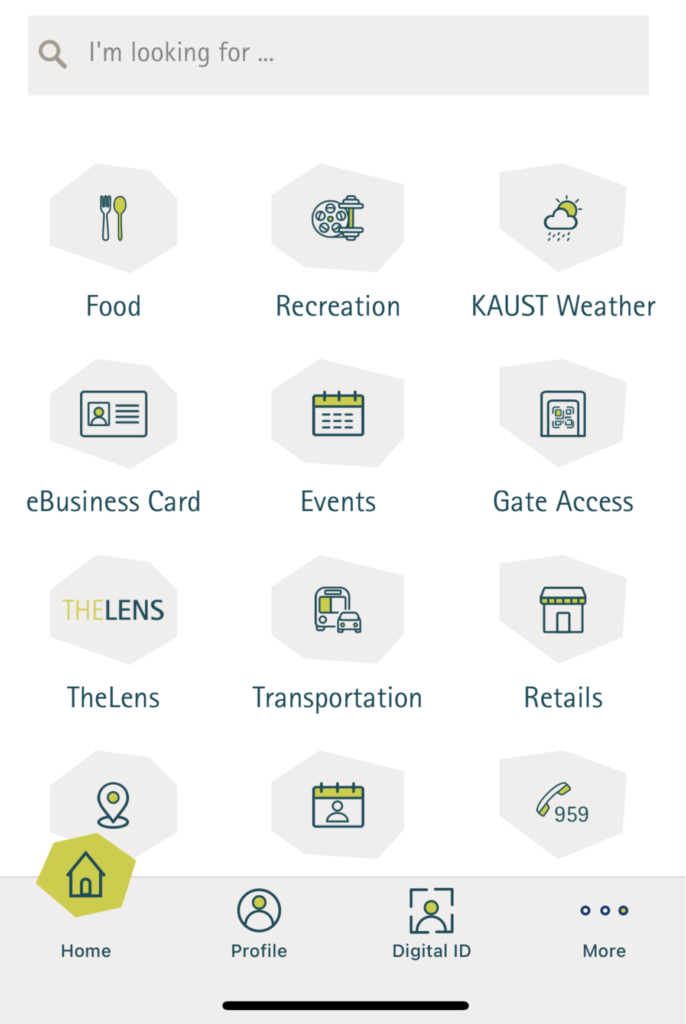The image size is (686, 1024).
Task: Open the Food section
Action: (113, 219)
